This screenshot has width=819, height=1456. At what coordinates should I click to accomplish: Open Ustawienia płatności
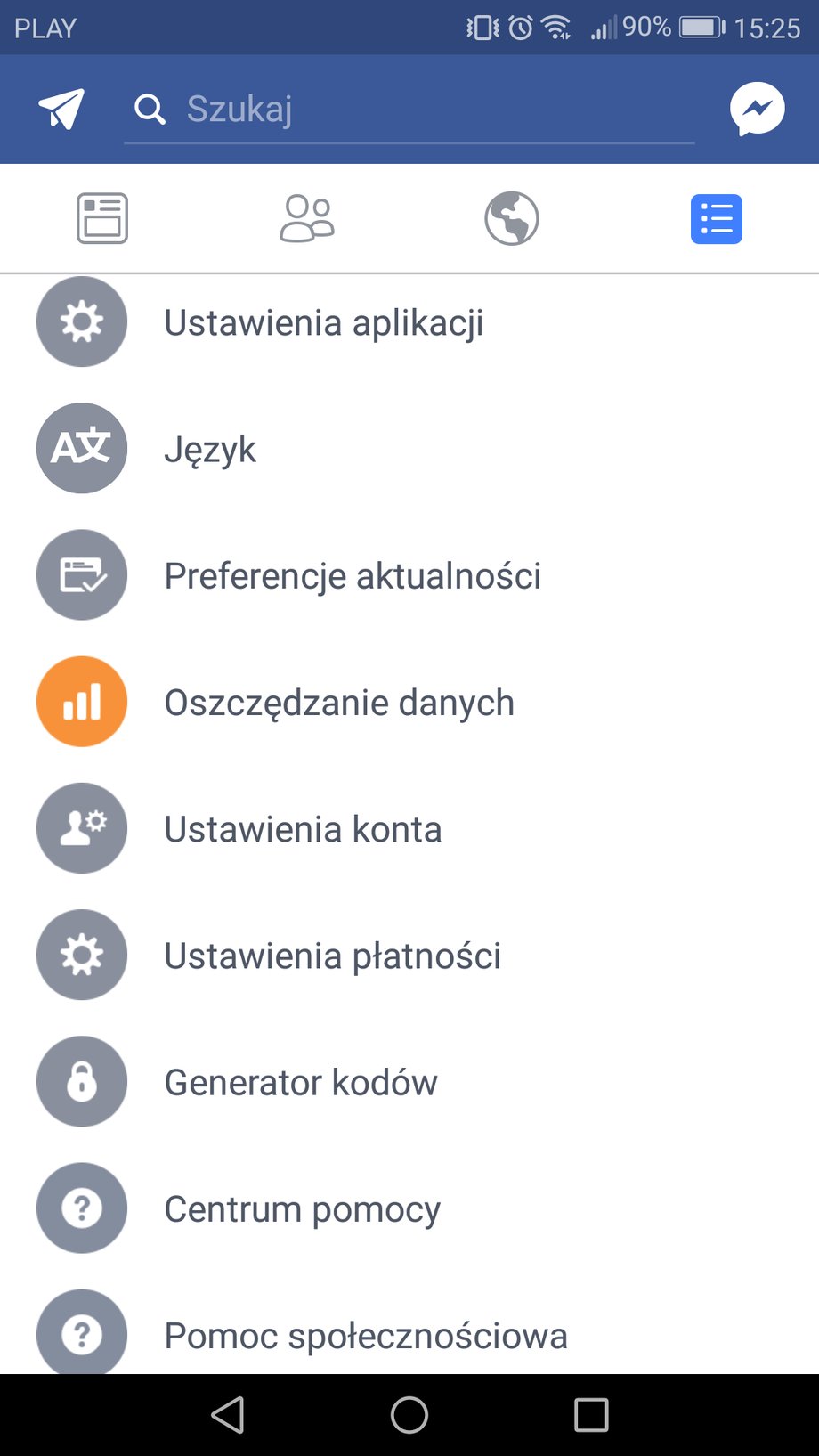coord(409,955)
